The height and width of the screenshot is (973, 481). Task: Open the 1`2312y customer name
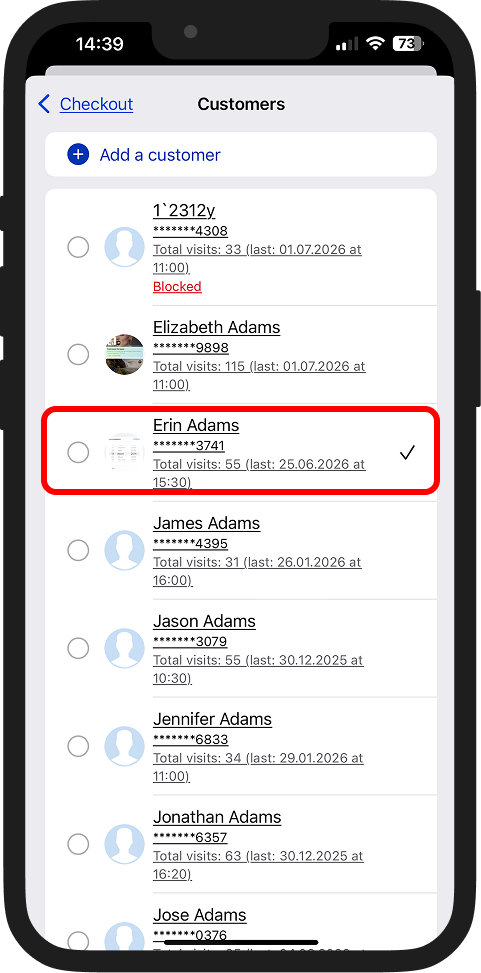pyautogui.click(x=184, y=211)
